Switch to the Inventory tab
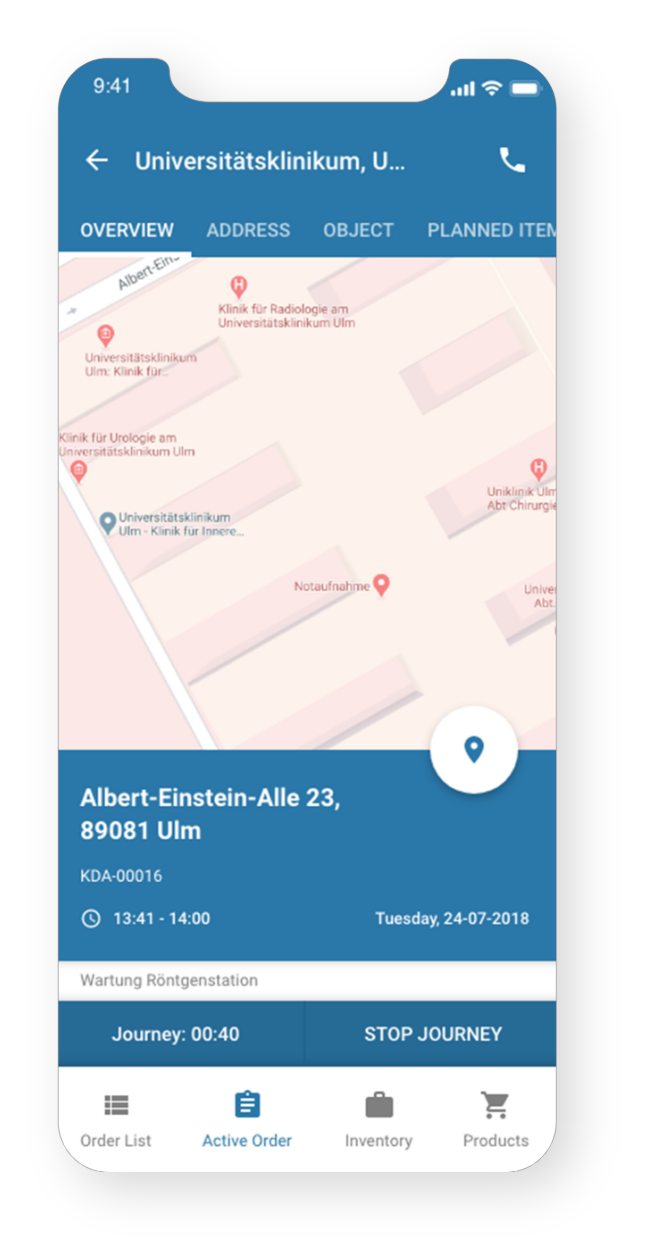The width and height of the screenshot is (646, 1260). tap(378, 1119)
